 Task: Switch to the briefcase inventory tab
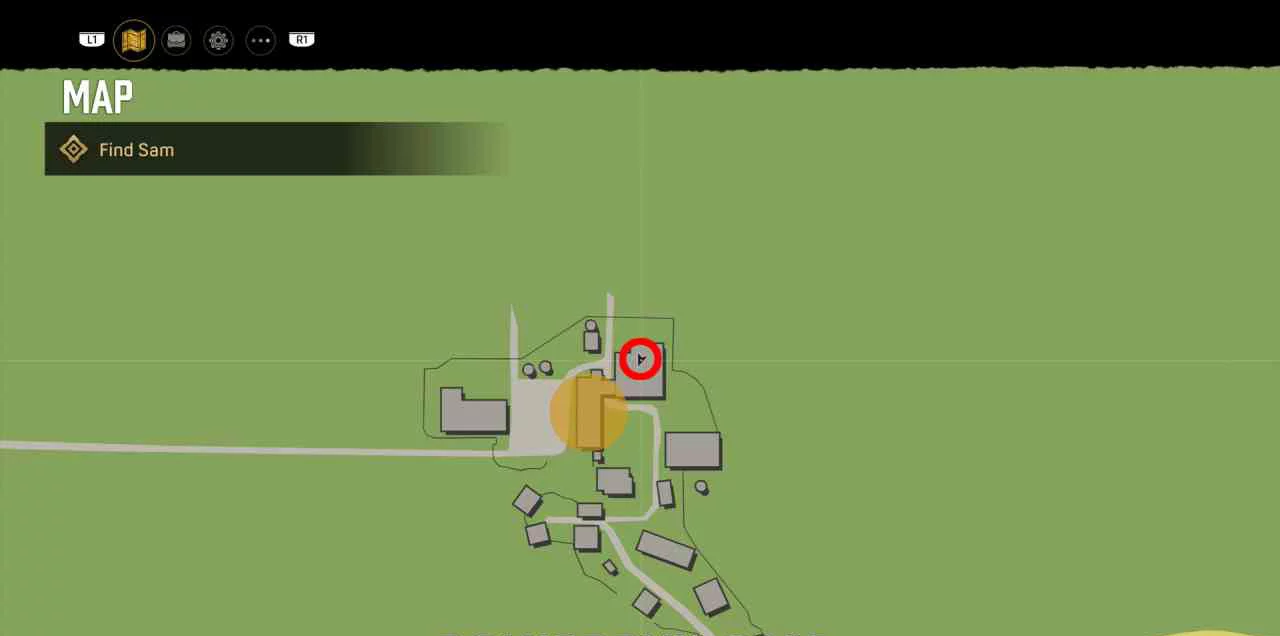click(x=177, y=40)
